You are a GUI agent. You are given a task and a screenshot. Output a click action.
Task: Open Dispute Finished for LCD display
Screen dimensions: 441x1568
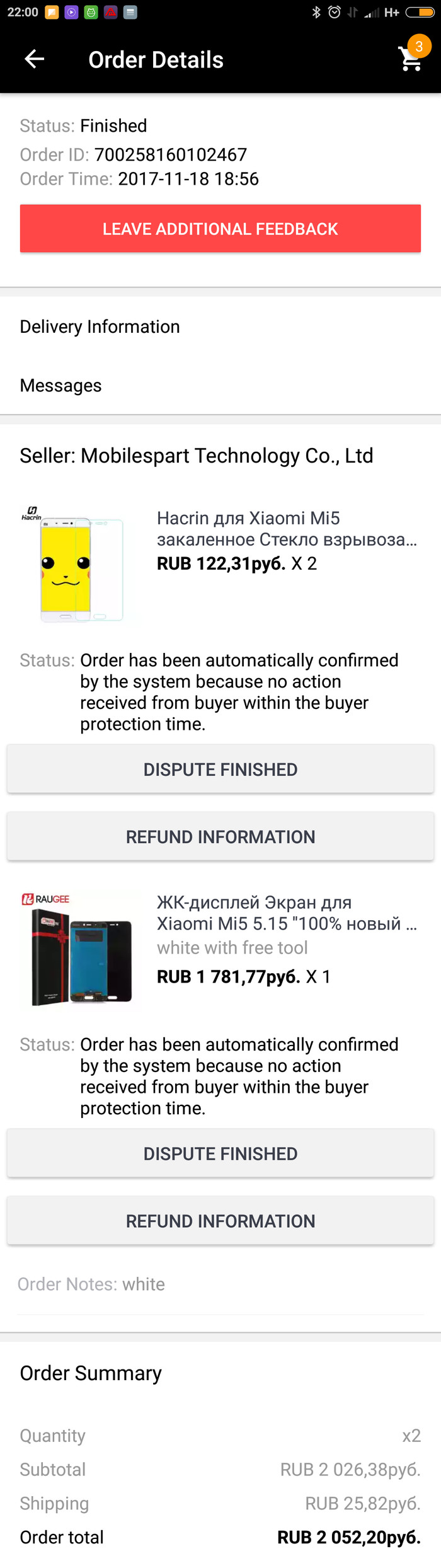tap(220, 1154)
